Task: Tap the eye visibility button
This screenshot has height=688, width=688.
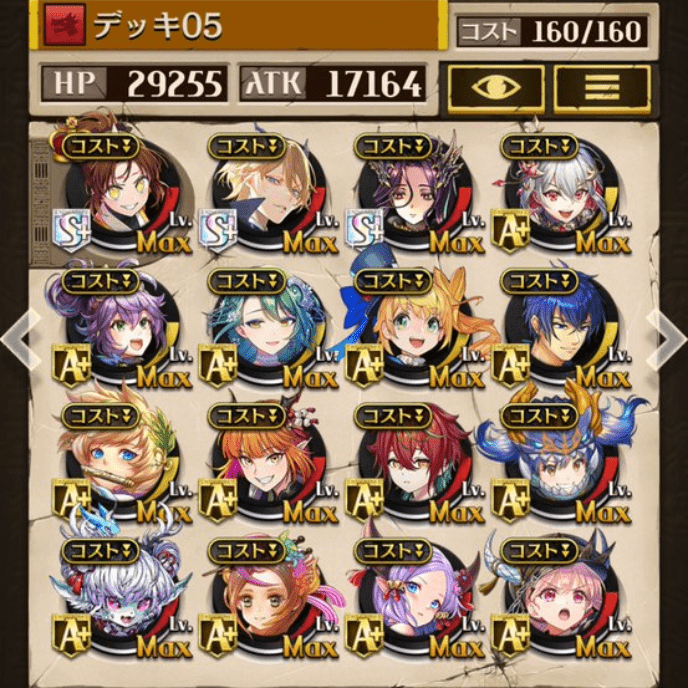Action: pos(496,87)
